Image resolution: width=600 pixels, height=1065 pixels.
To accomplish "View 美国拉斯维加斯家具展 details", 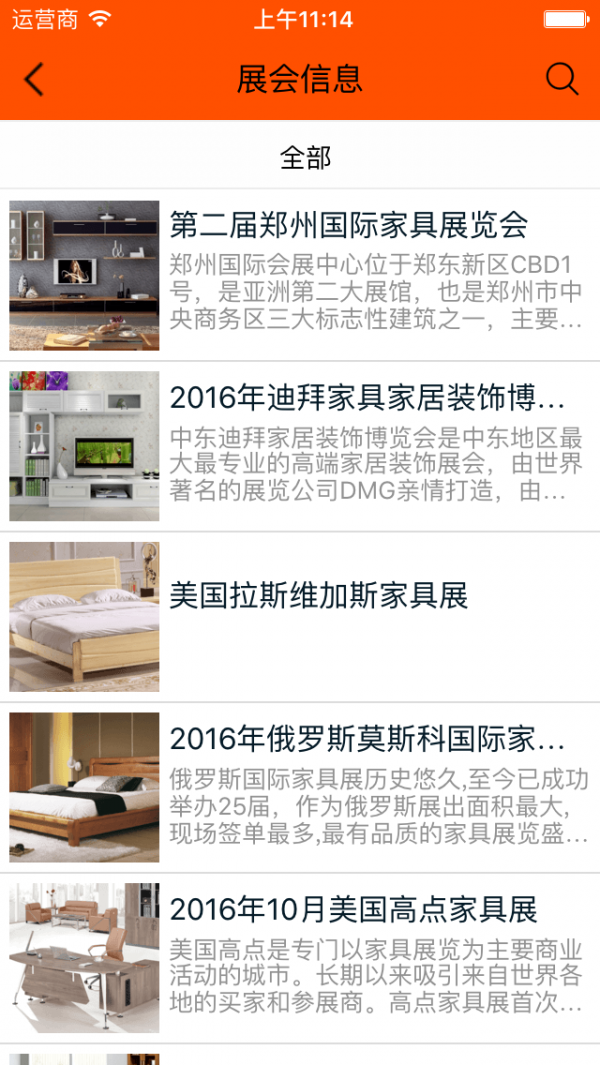I will pos(318,597).
